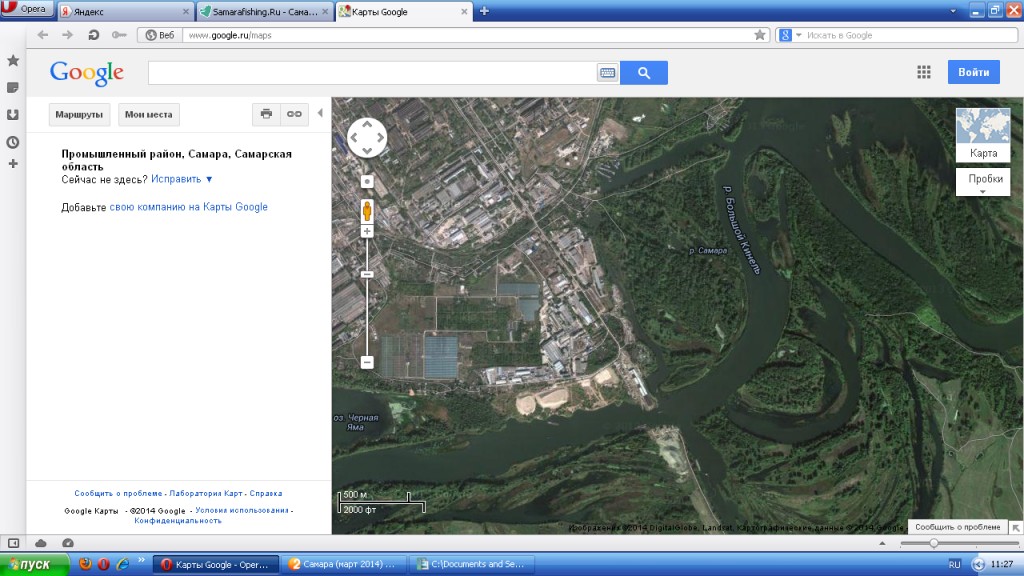Open the Google apps grid
The width and height of the screenshot is (1024, 576).
(x=924, y=72)
